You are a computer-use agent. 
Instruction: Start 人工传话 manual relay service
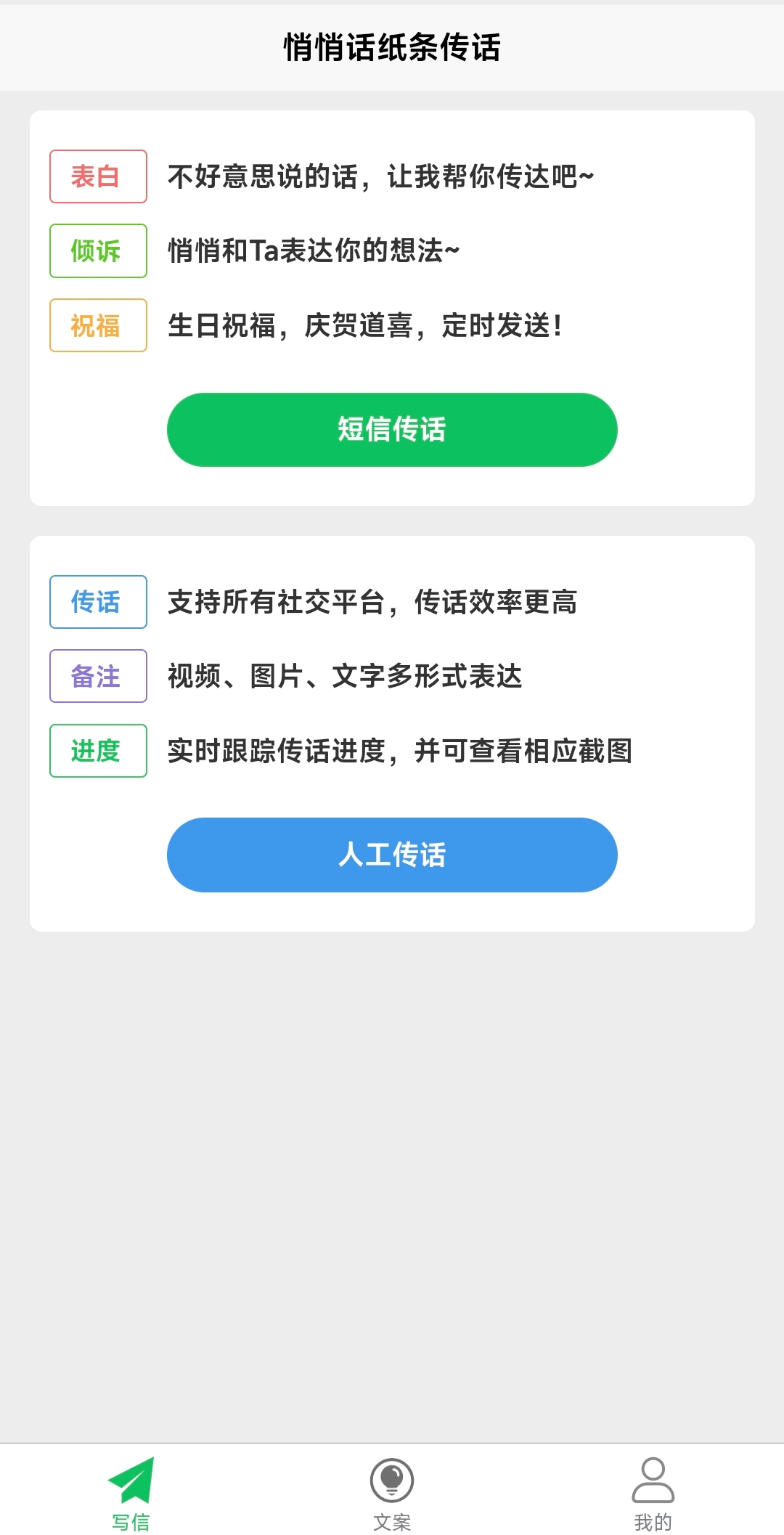click(392, 855)
